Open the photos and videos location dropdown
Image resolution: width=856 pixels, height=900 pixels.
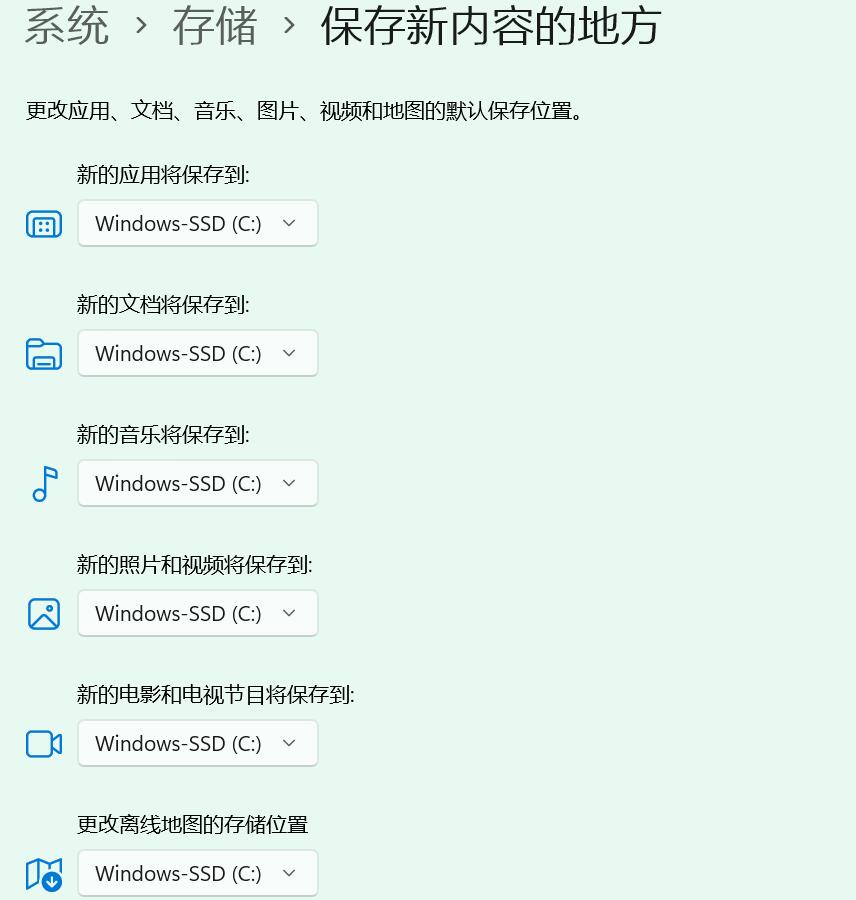[197, 613]
